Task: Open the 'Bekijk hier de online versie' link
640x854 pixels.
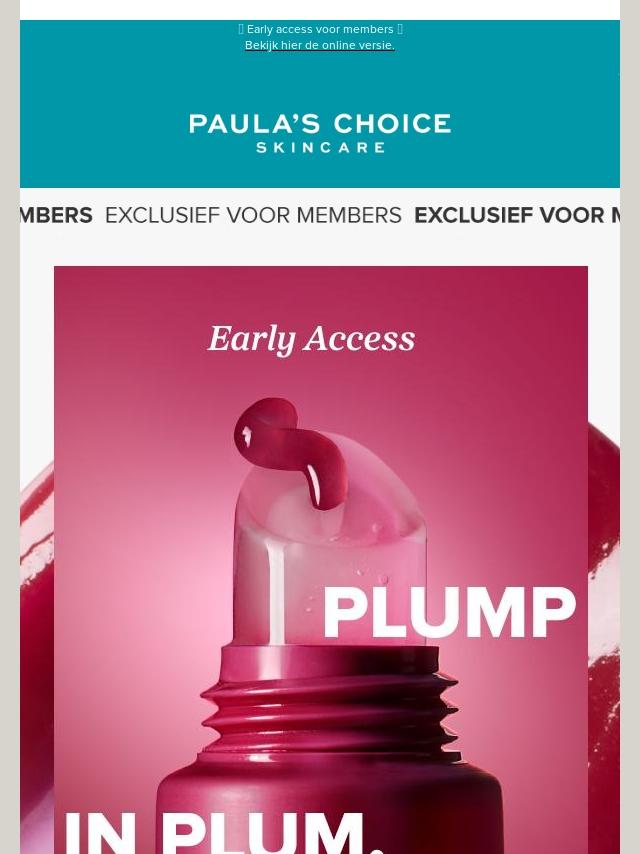Action: (x=319, y=45)
